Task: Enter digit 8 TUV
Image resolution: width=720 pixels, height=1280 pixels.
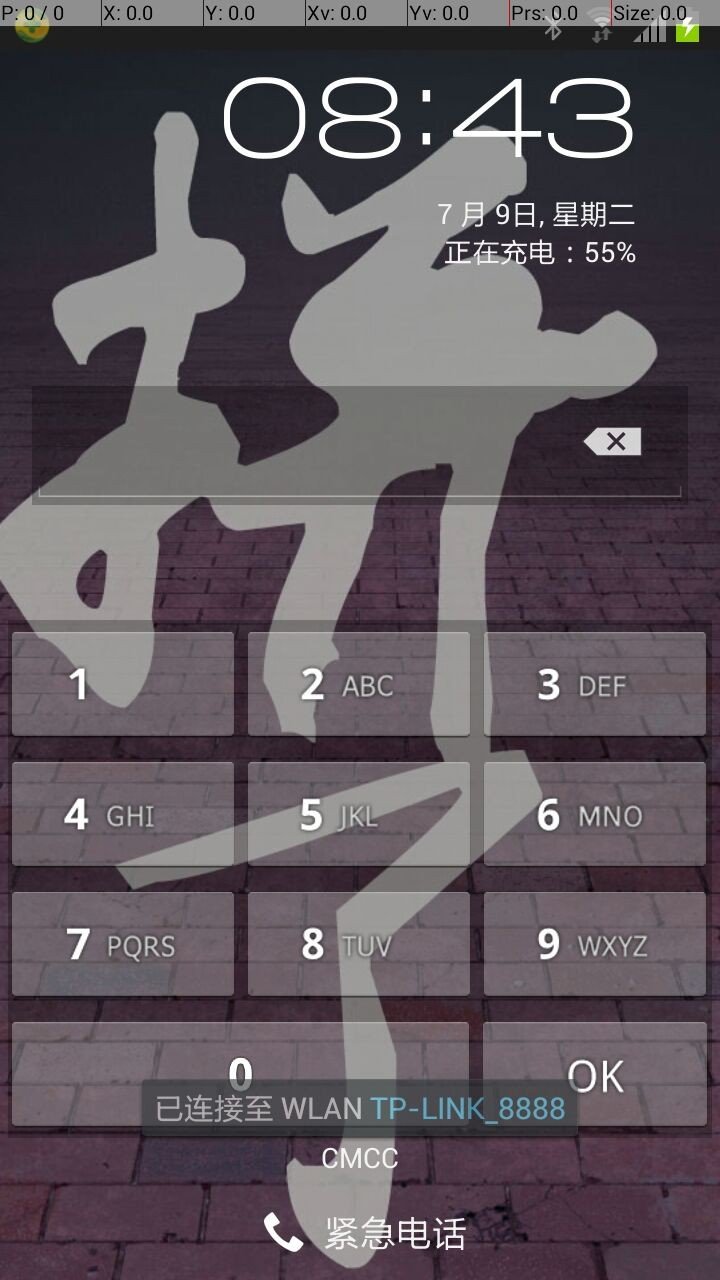Action: [x=359, y=944]
